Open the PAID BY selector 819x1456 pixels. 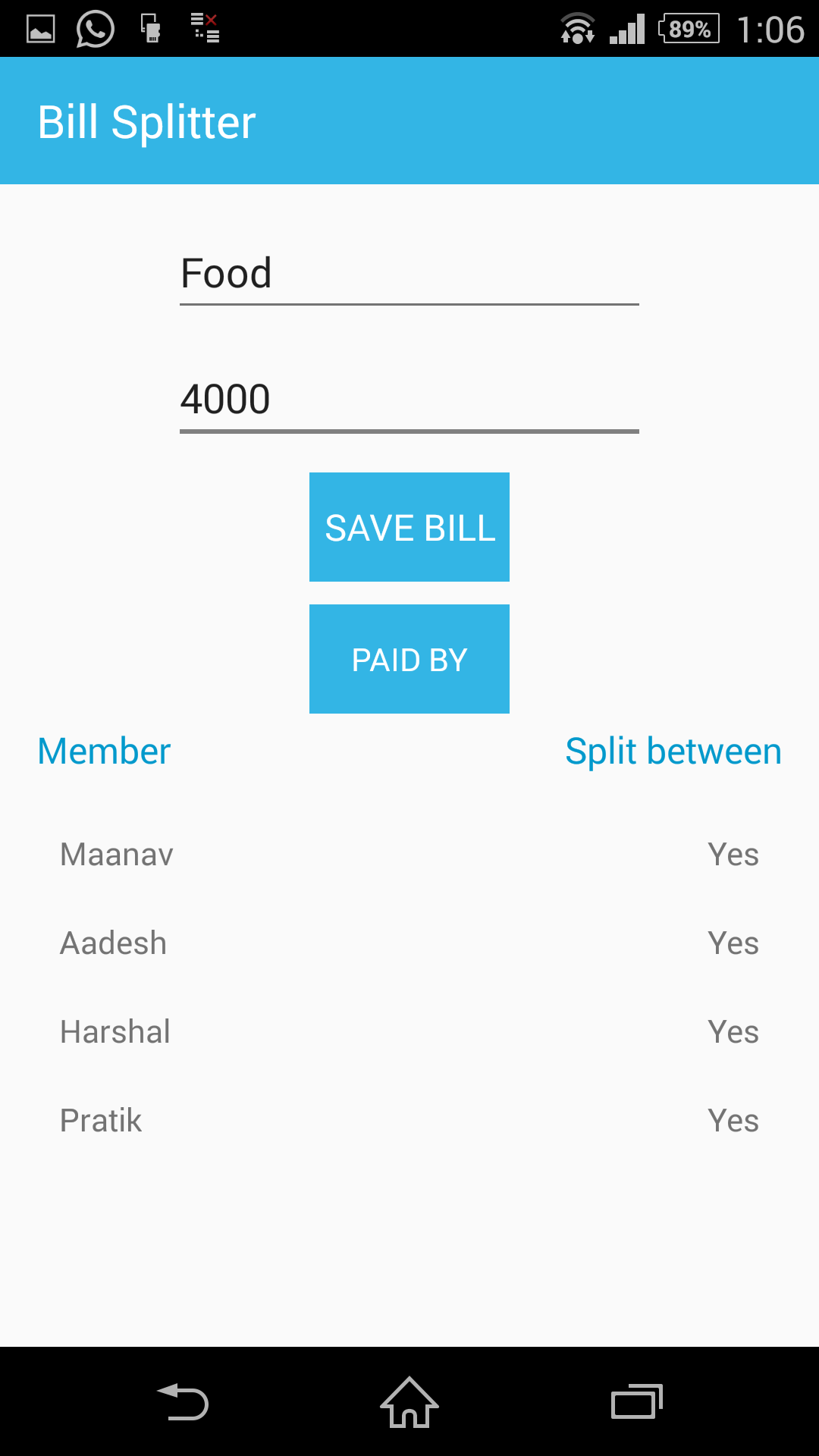(x=409, y=659)
